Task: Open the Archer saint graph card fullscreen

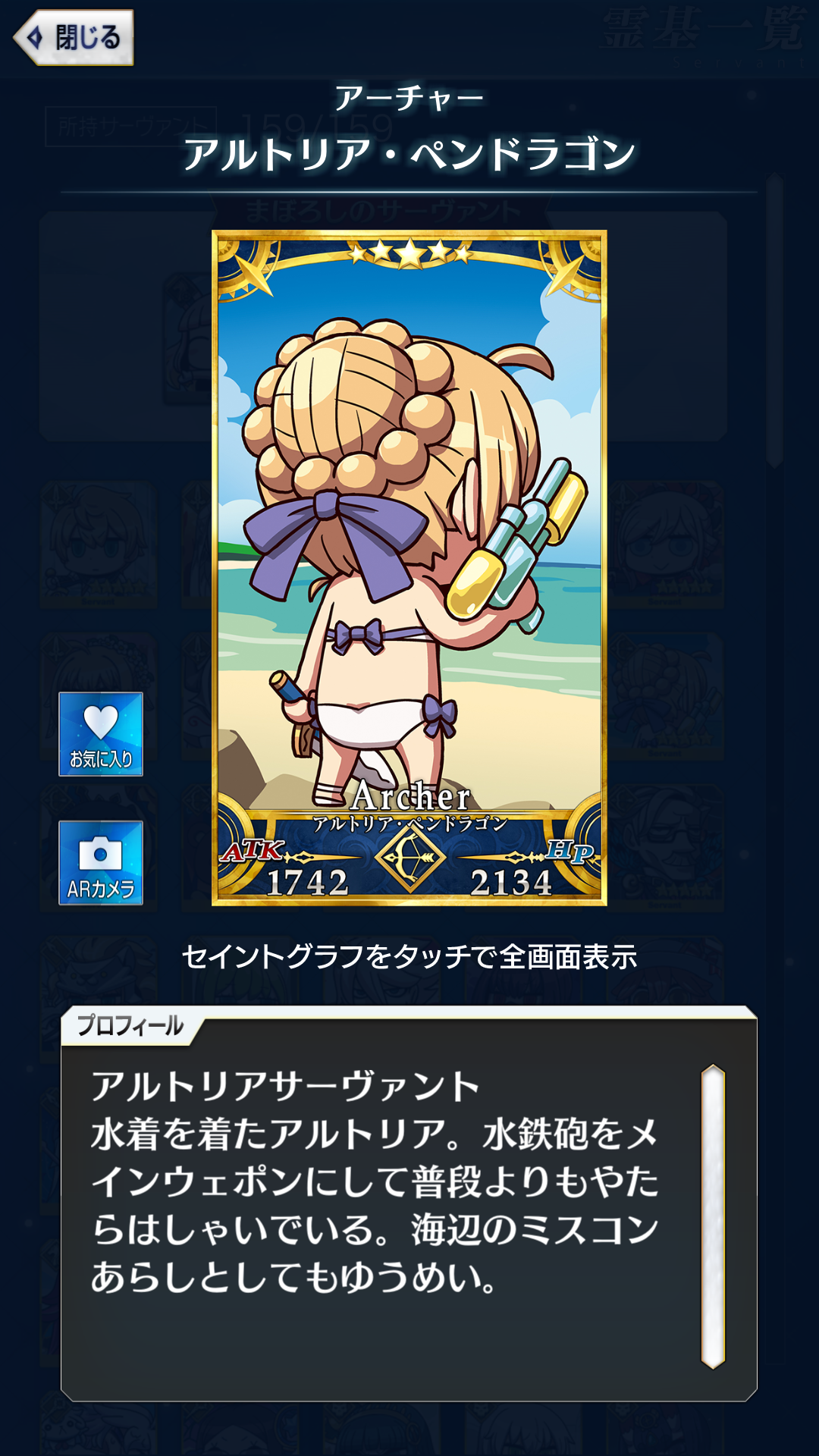Action: 409,567
